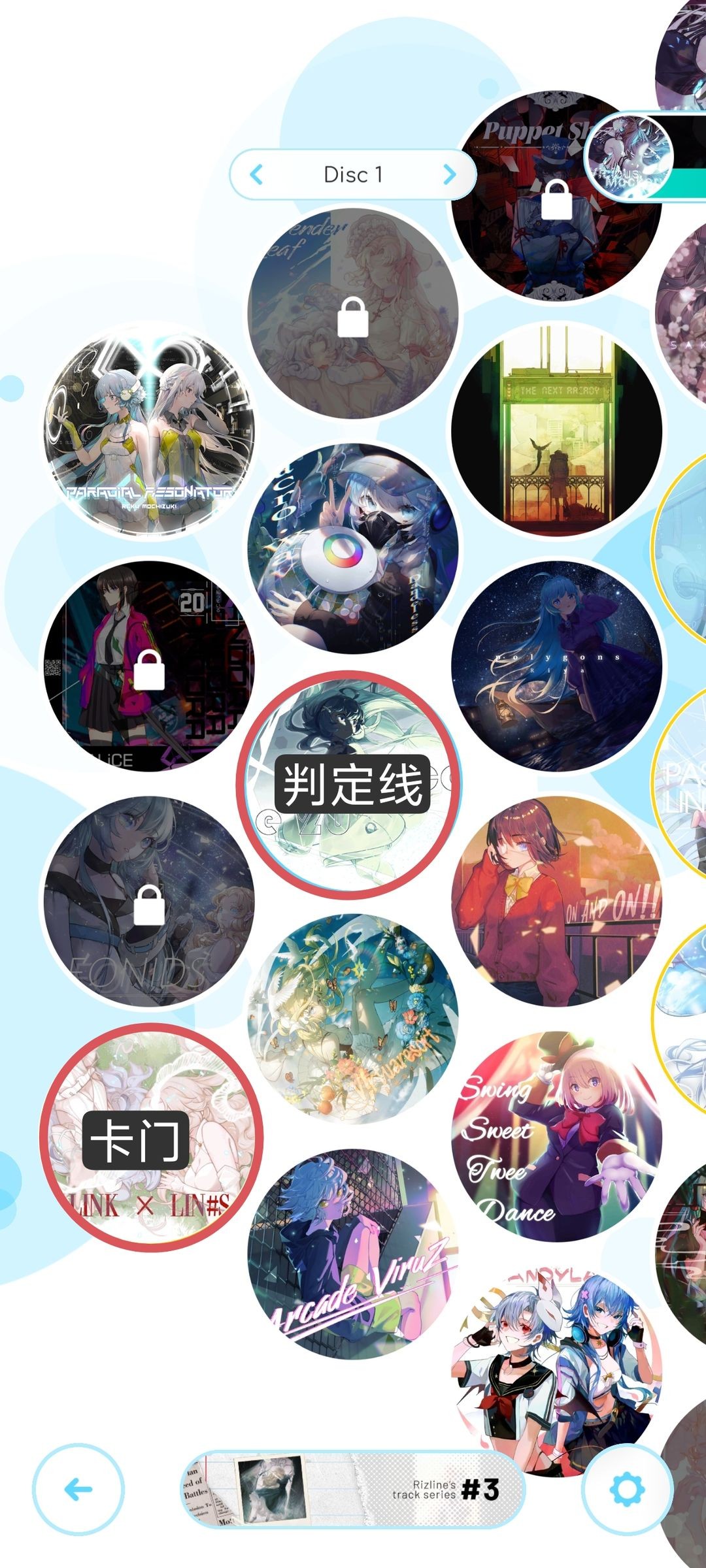The width and height of the screenshot is (706, 1568).
Task: Tap the back arrow button
Action: click(78, 1490)
